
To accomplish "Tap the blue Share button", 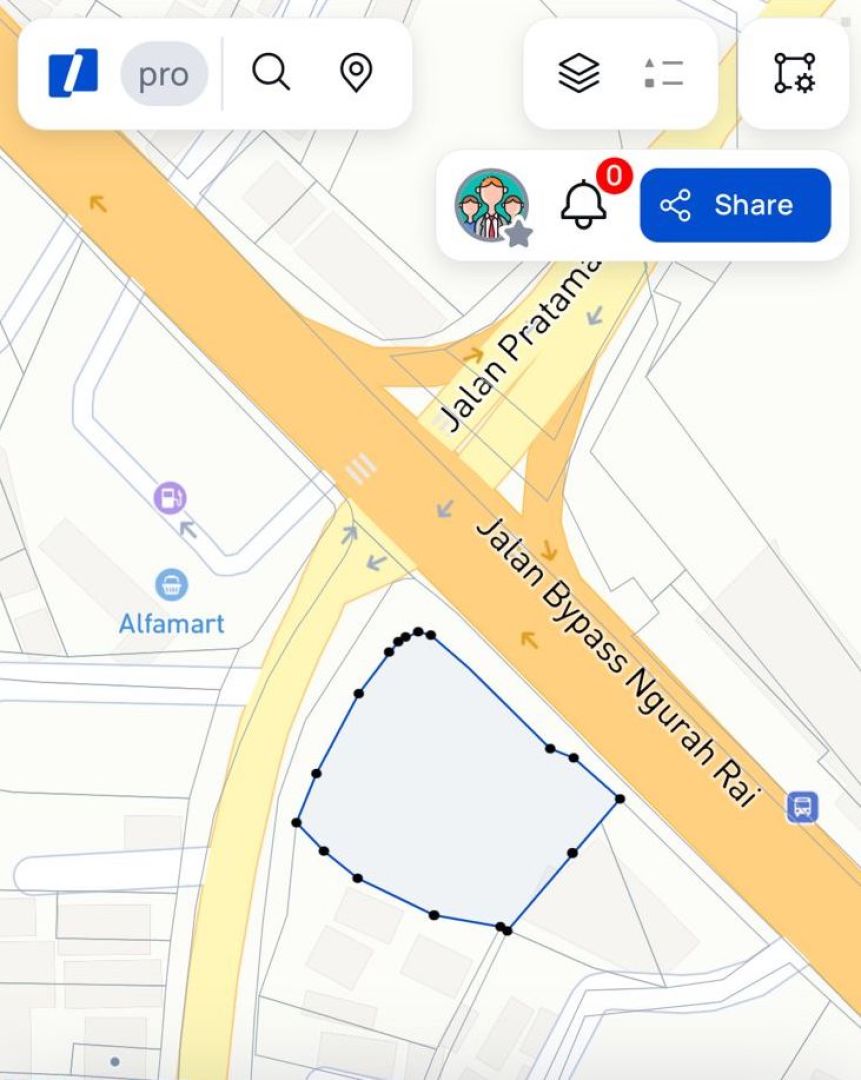I will pos(735,205).
